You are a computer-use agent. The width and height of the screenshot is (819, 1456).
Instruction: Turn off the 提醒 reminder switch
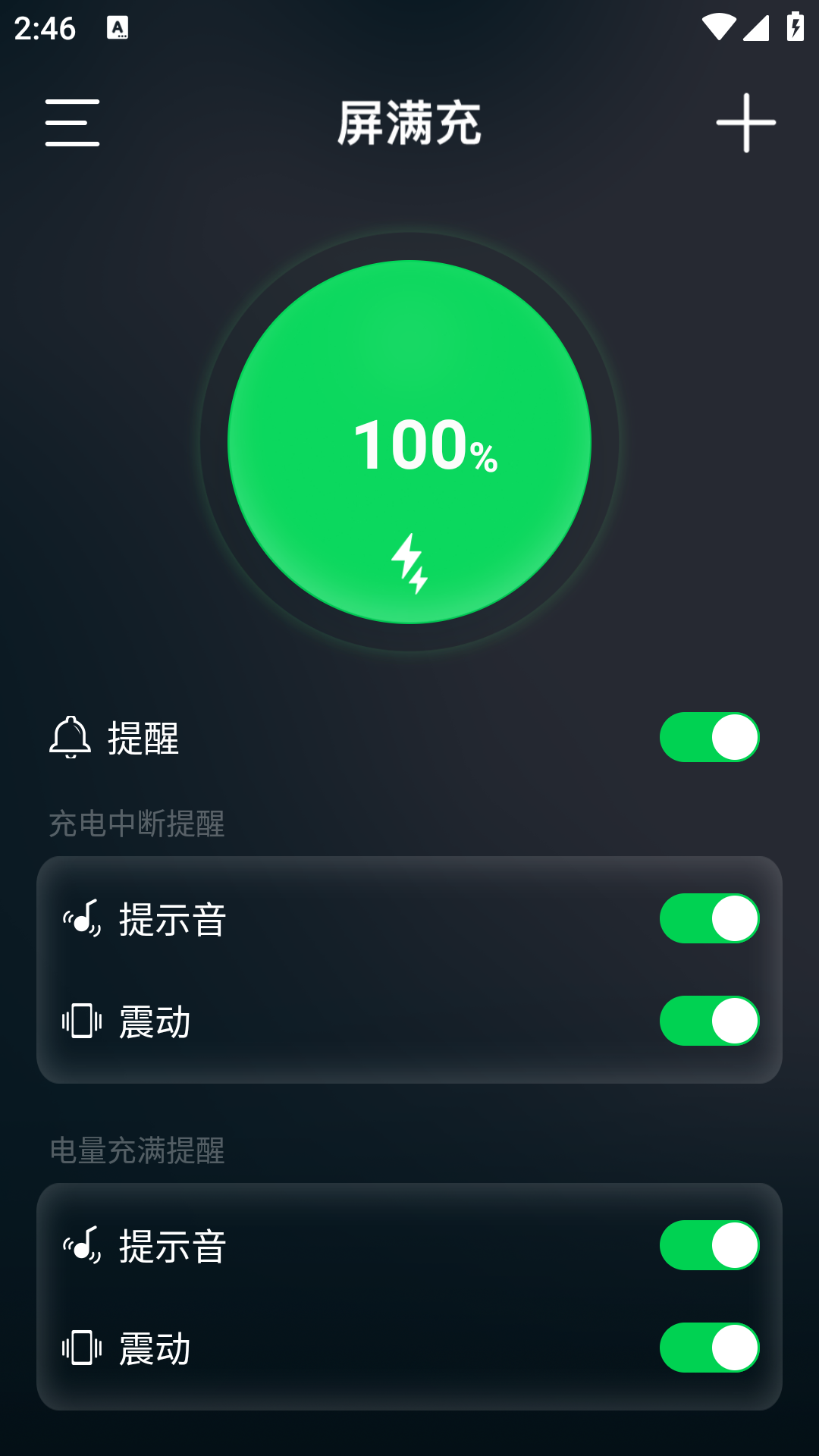pos(709,737)
